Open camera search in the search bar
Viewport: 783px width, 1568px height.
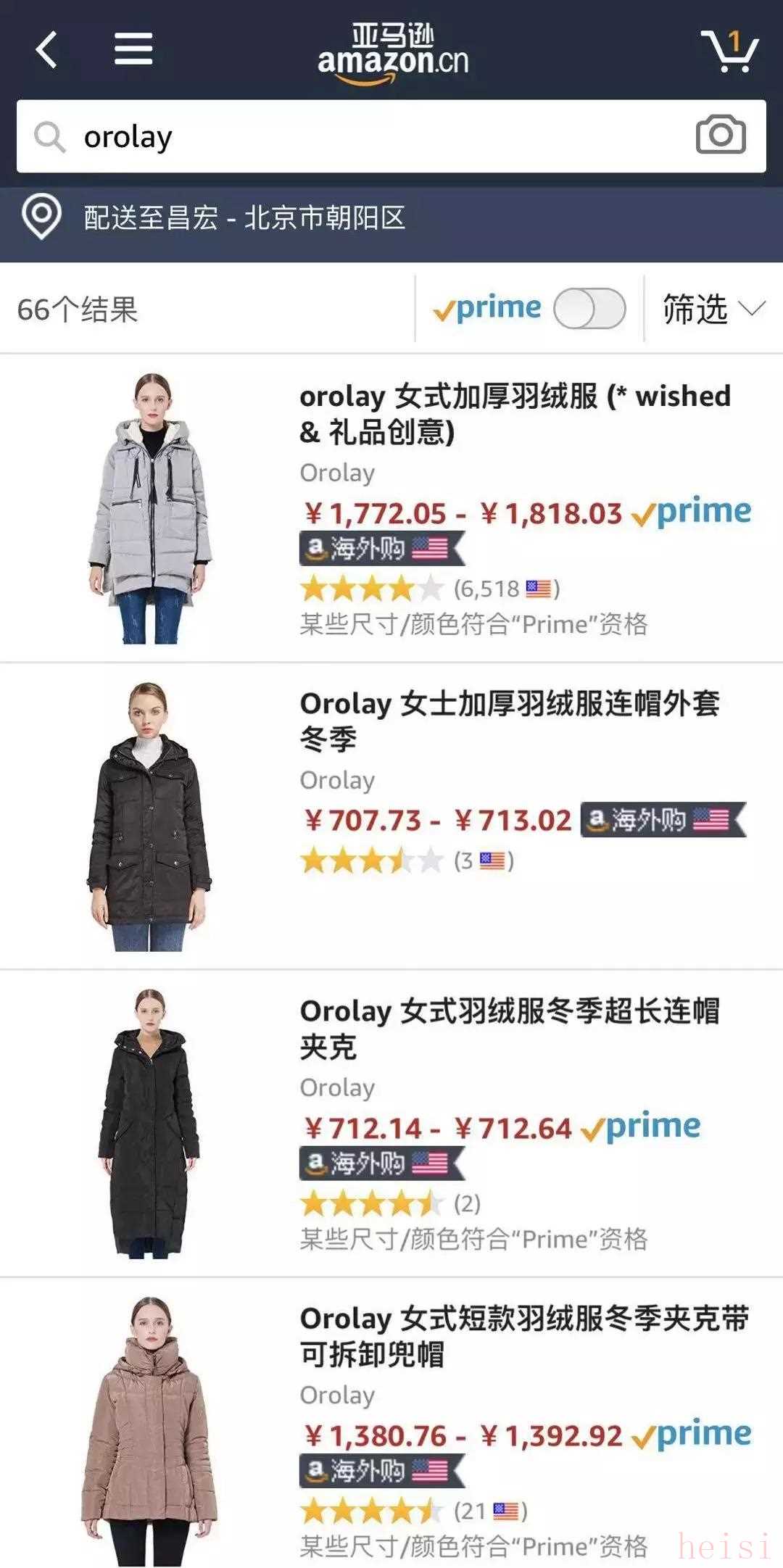721,135
